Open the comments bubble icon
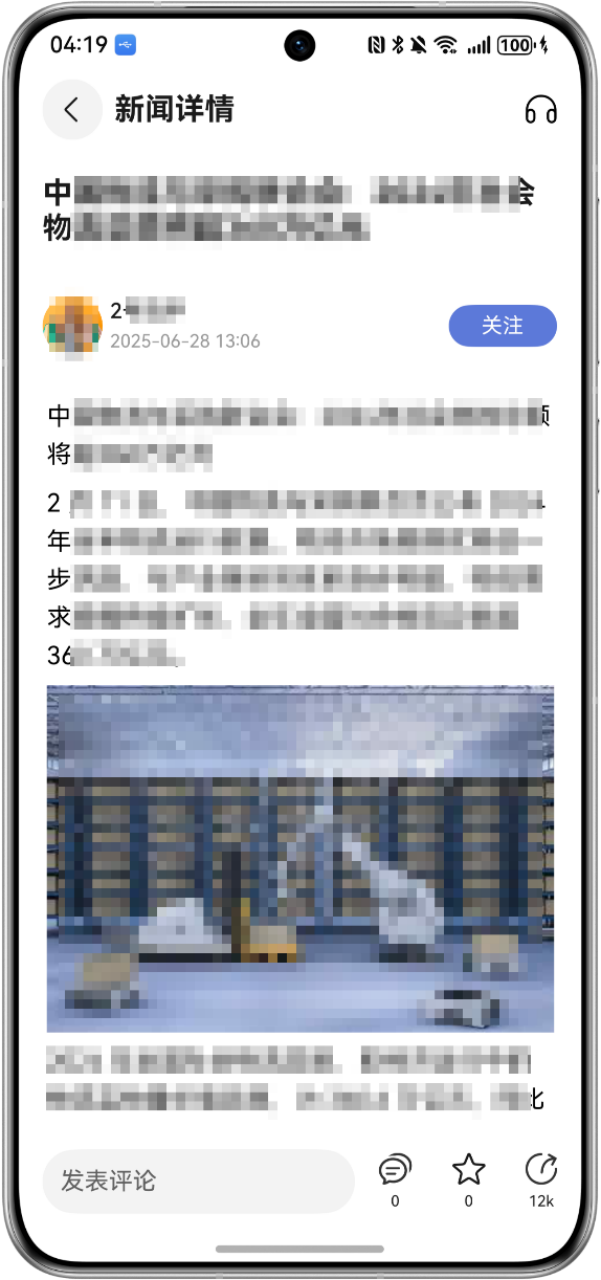Viewport: 601px width, 1280px height. pyautogui.click(x=395, y=1170)
